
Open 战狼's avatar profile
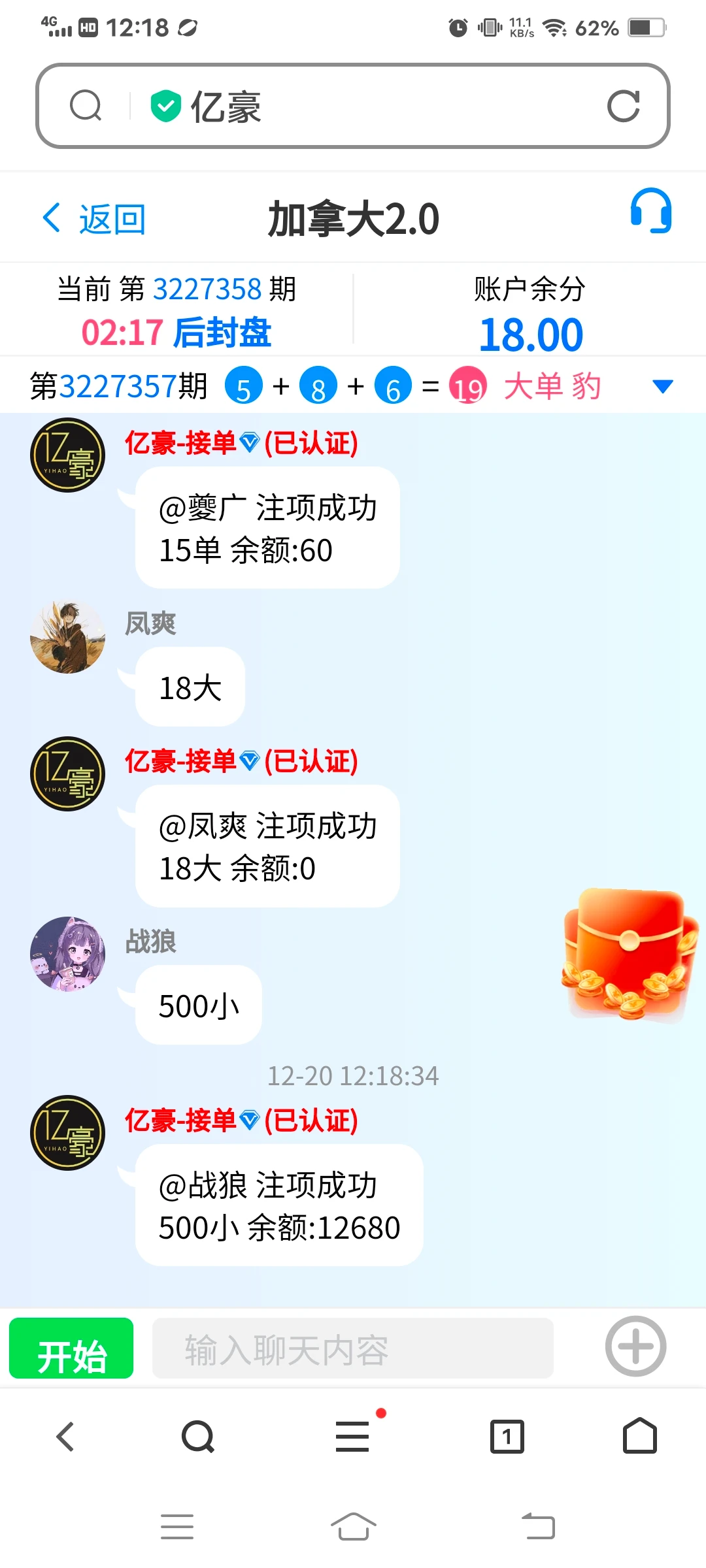(x=68, y=953)
